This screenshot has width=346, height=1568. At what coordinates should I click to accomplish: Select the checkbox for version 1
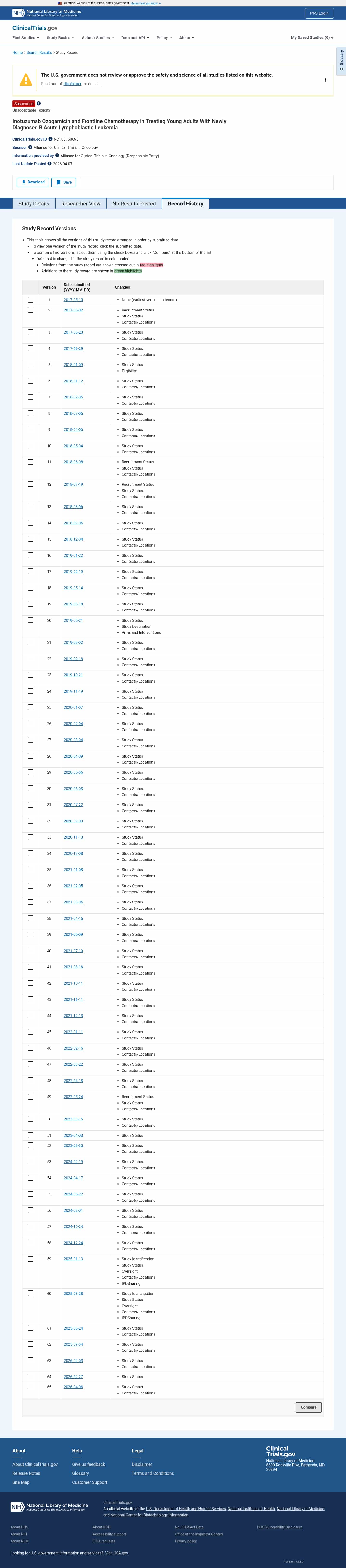[x=31, y=299]
